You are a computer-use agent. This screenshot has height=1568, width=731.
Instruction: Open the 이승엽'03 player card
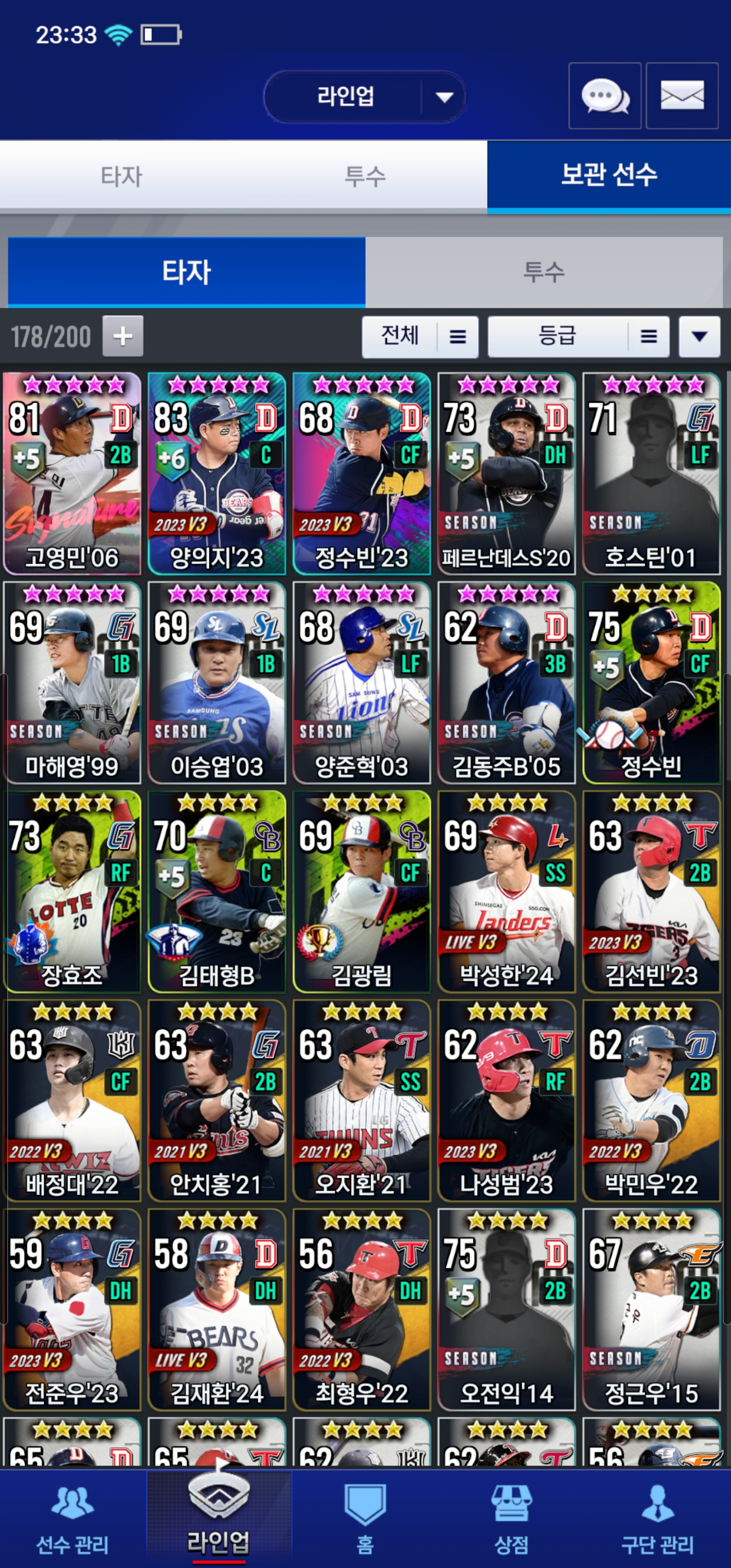click(217, 683)
